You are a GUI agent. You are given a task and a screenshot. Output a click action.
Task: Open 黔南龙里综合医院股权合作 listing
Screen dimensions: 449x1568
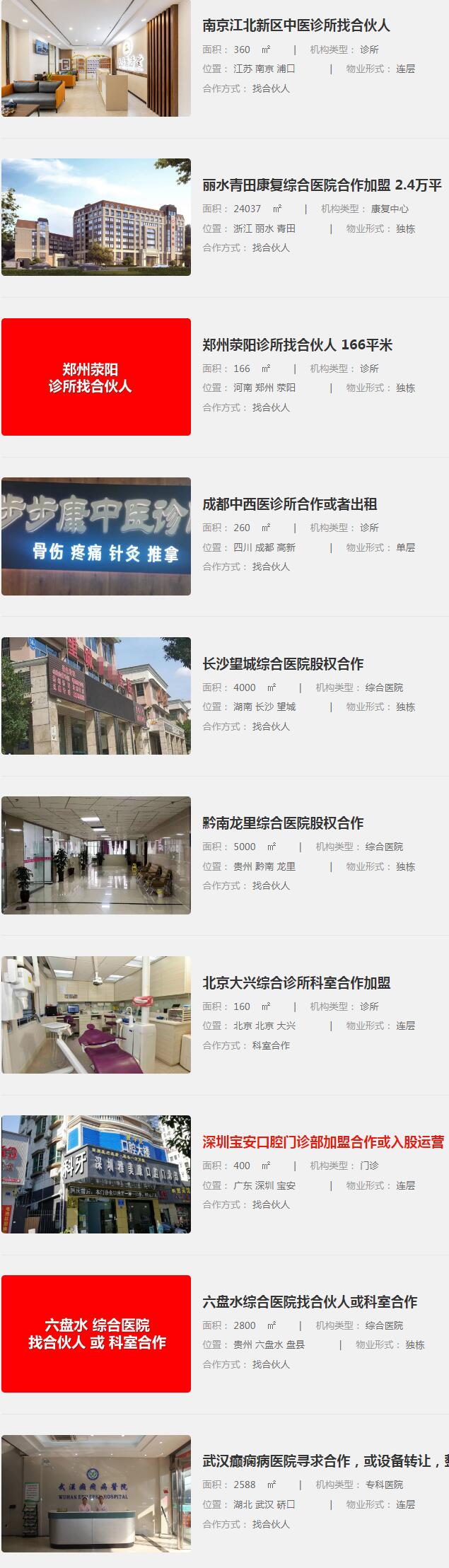click(x=283, y=823)
